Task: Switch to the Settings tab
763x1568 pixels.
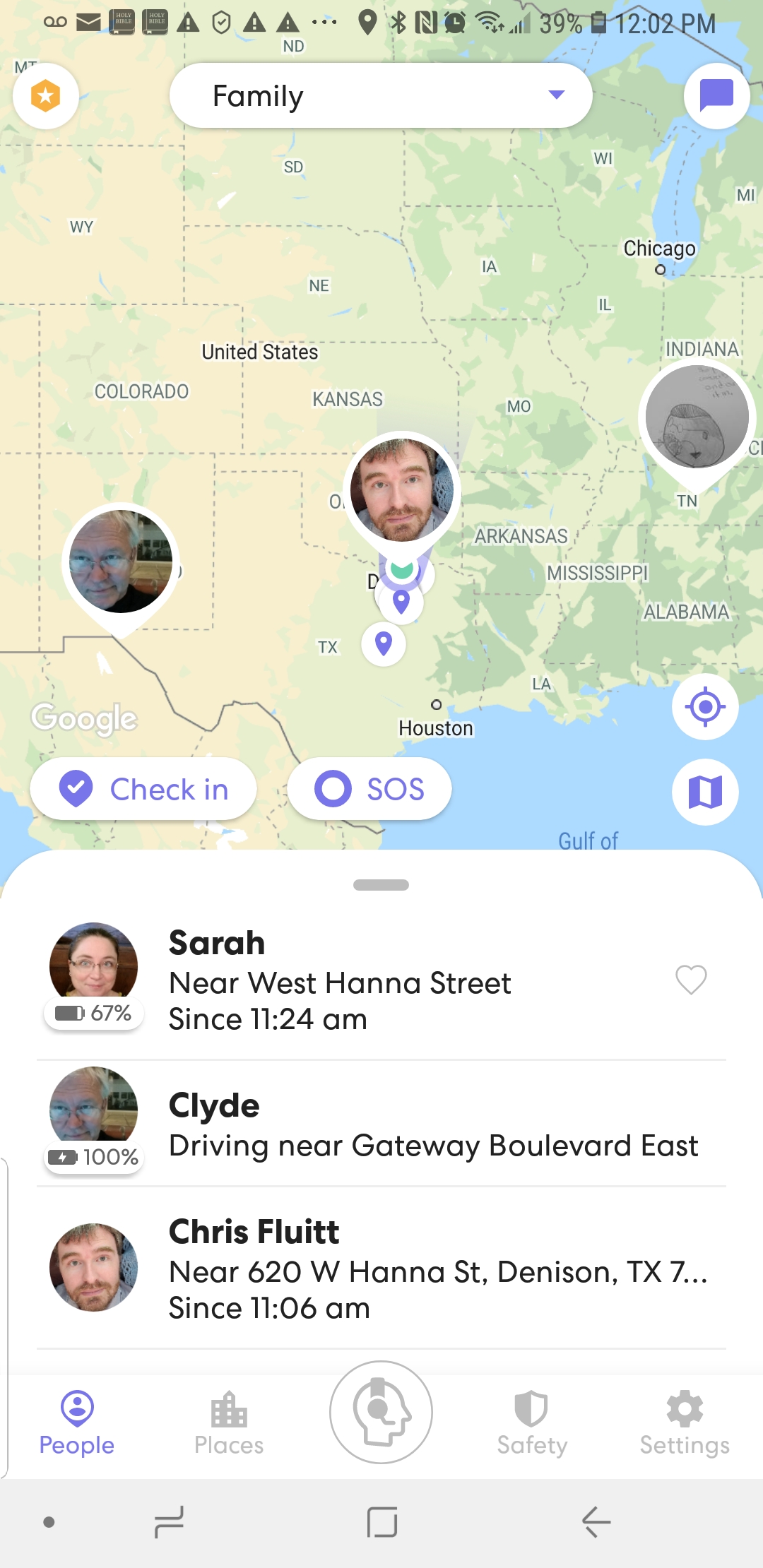Action: (x=685, y=1423)
